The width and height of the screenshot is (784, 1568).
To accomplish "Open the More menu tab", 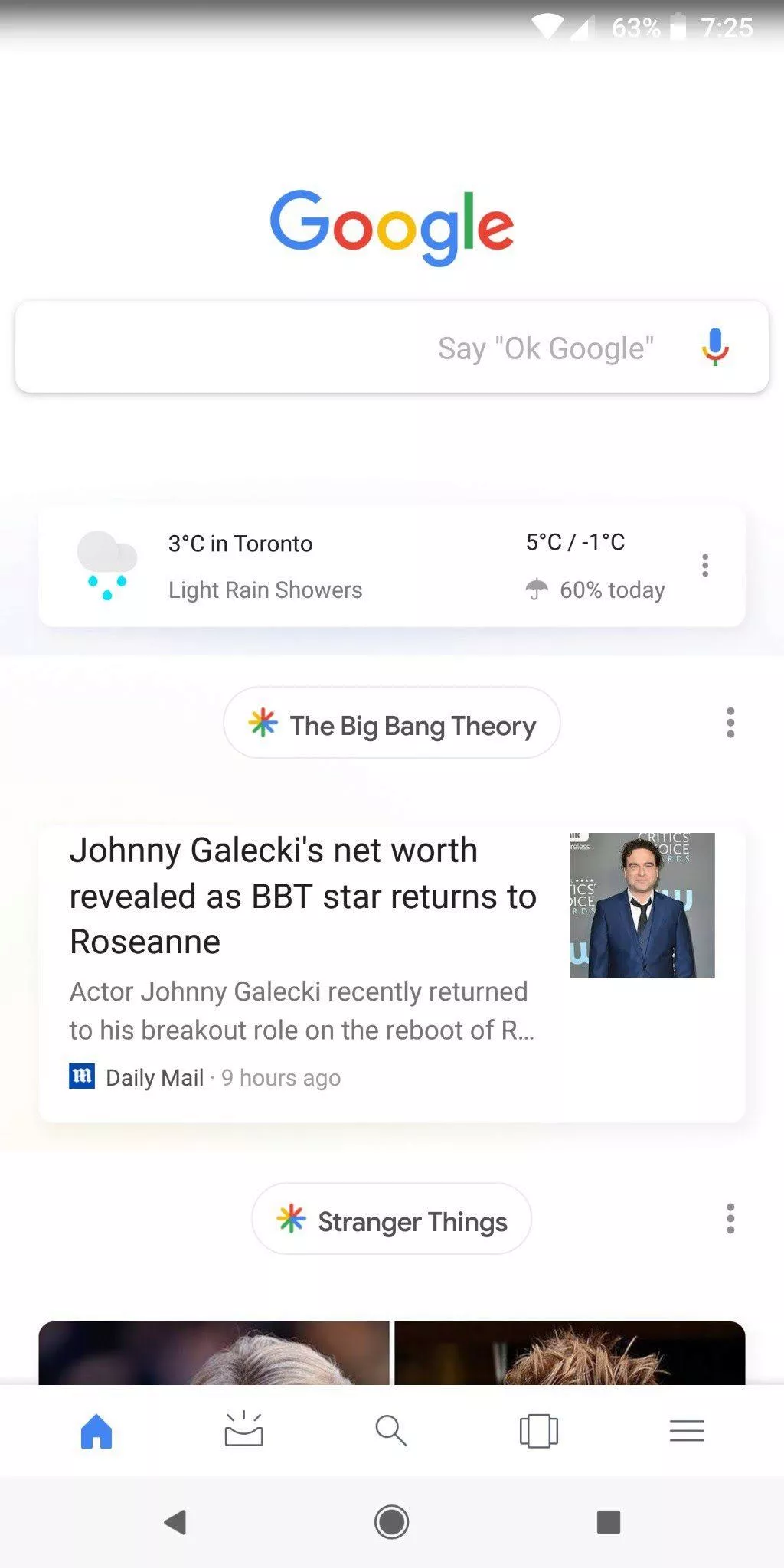I will tap(687, 1430).
